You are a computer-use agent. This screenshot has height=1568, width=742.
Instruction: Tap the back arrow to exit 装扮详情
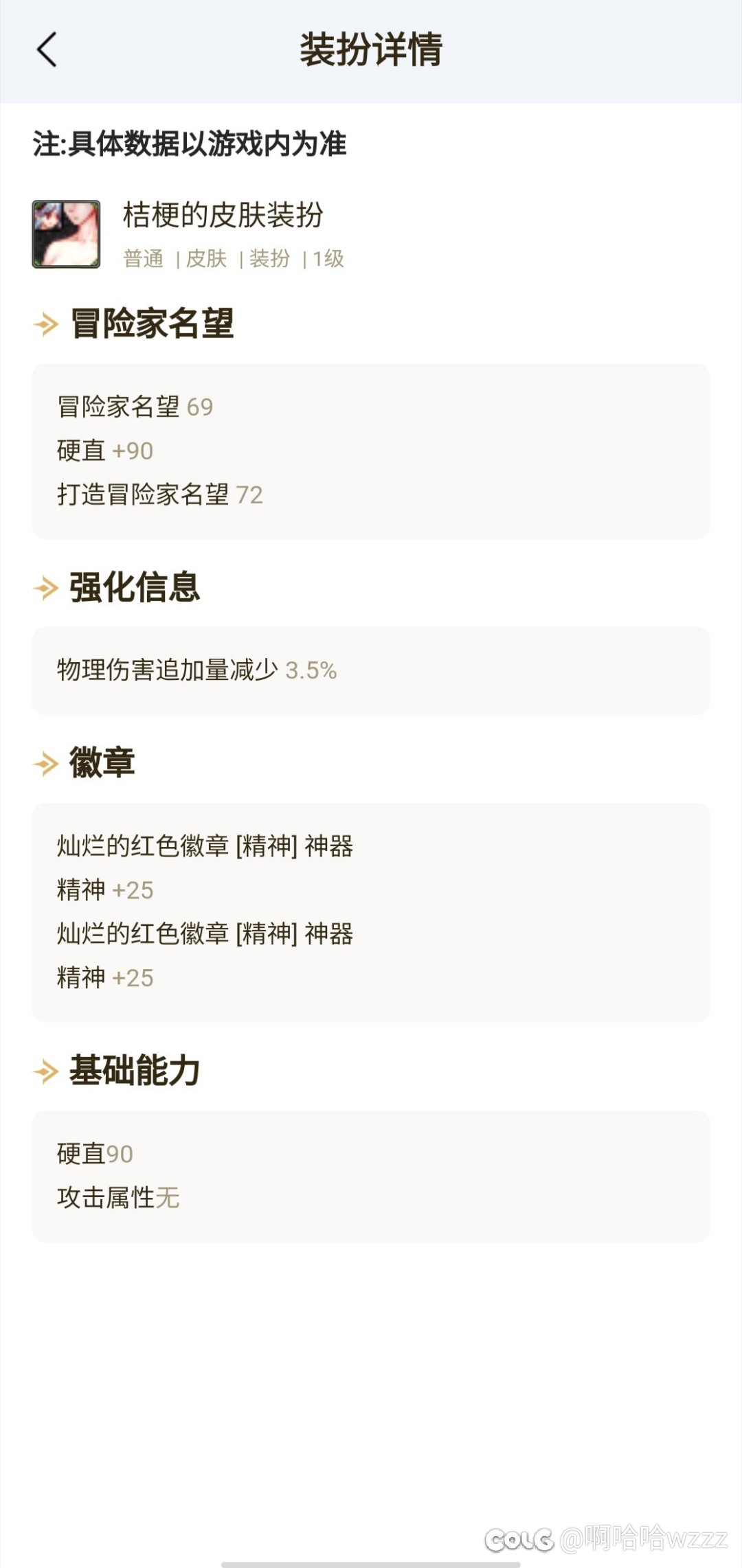[x=45, y=51]
